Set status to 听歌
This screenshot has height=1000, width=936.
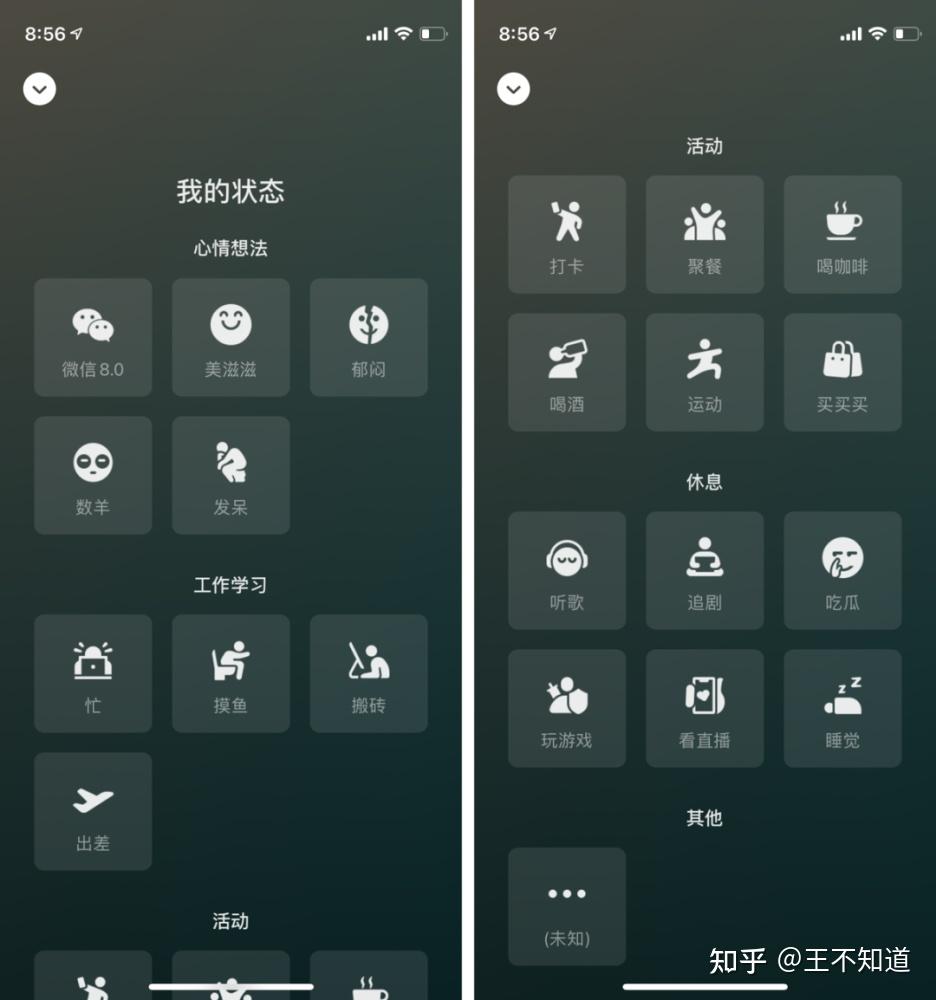(567, 570)
